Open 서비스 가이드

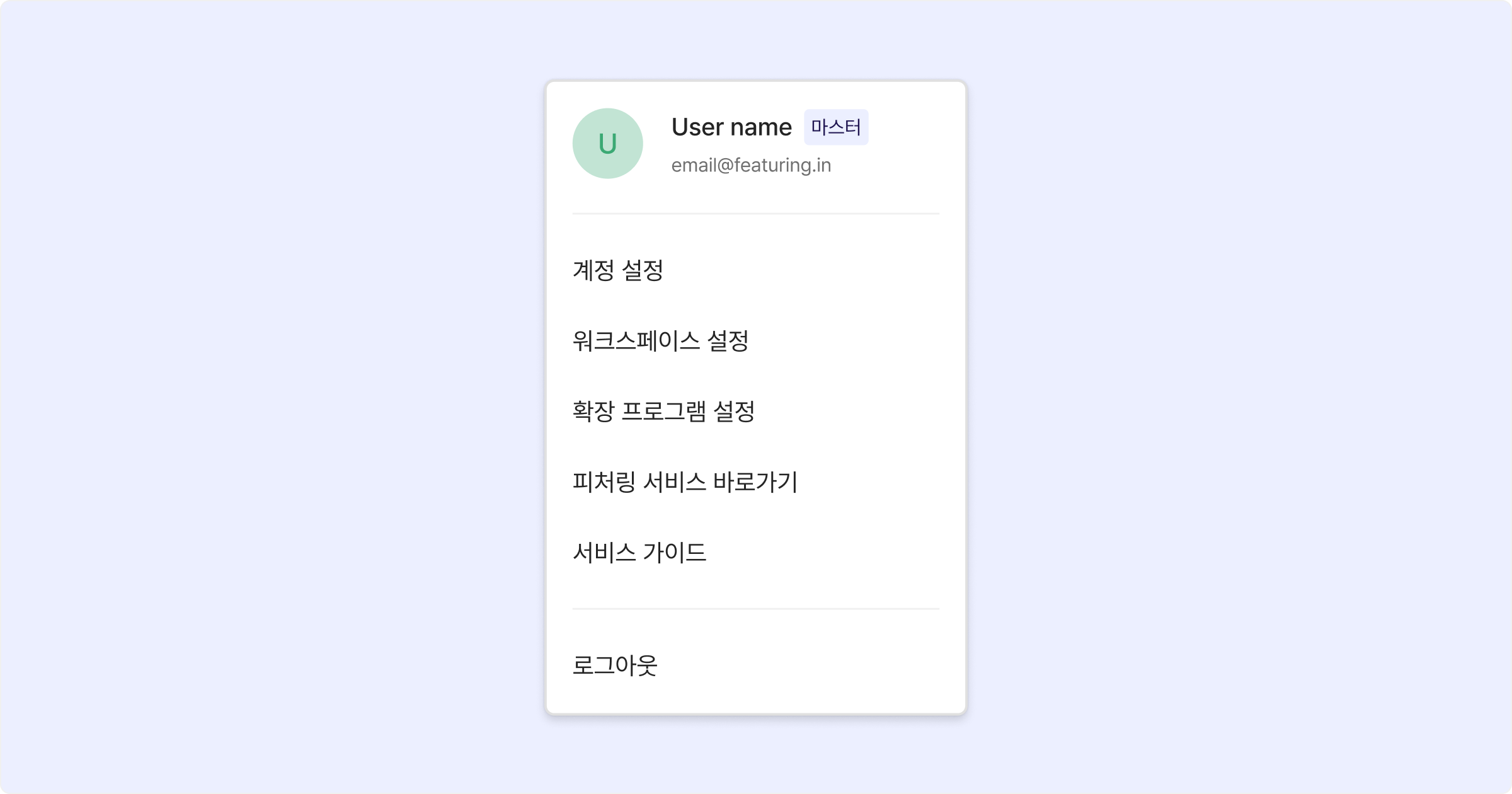(639, 553)
